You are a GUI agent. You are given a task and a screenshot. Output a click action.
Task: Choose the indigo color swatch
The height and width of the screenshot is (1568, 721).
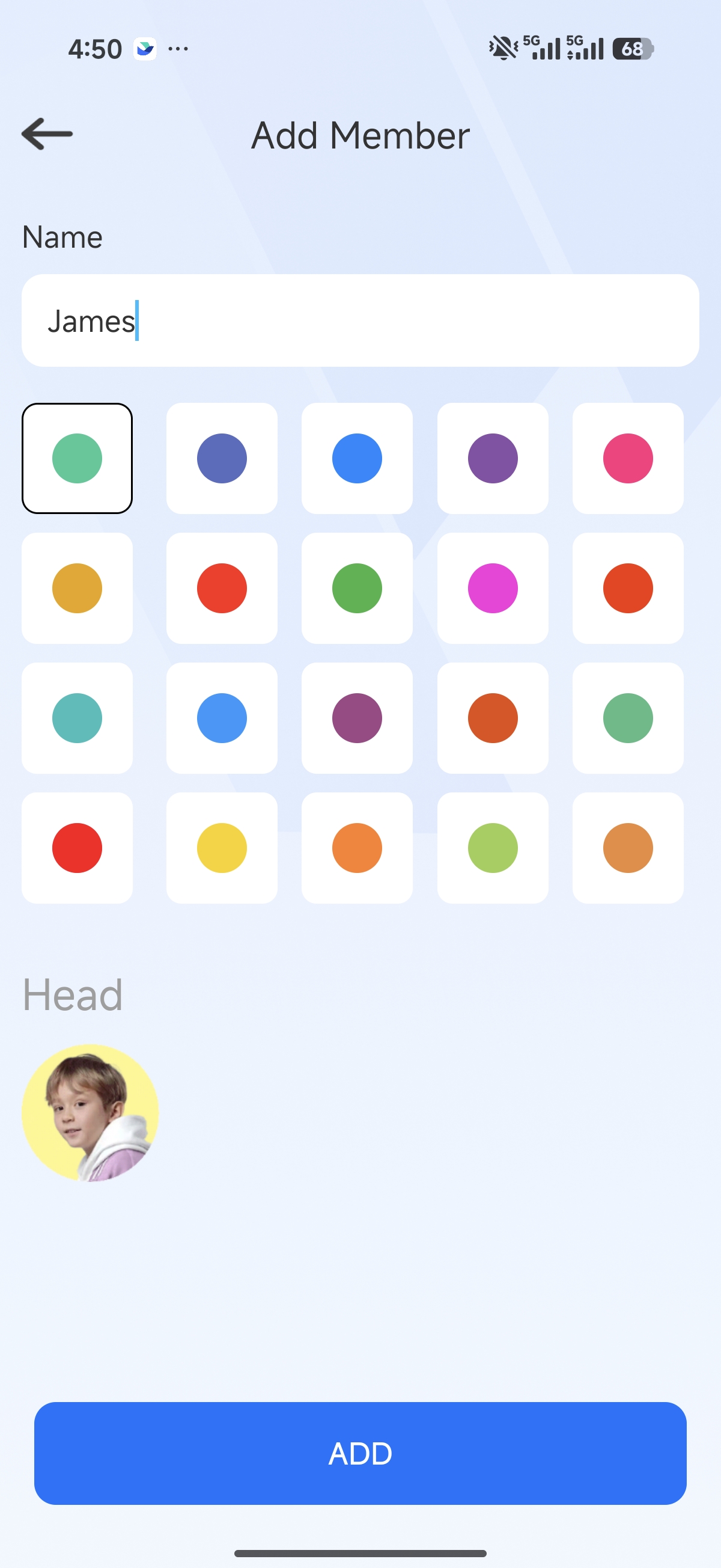coord(222,458)
